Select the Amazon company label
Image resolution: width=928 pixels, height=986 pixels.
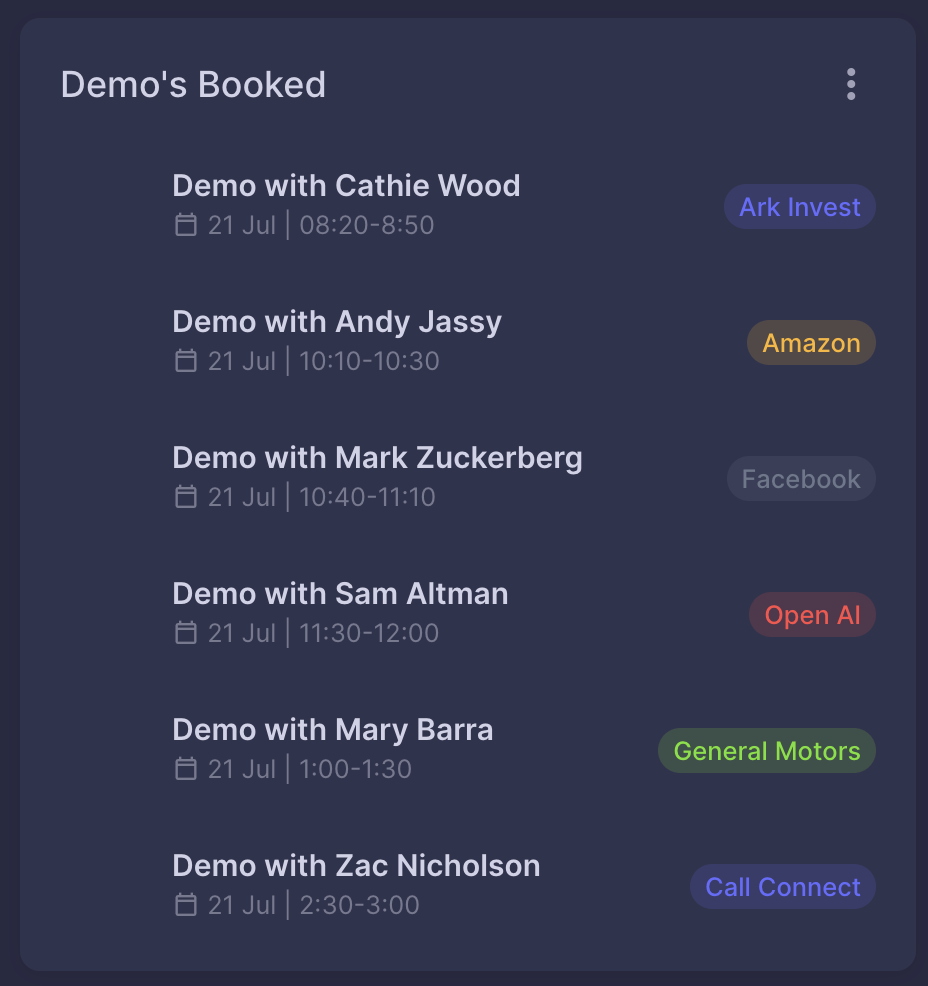click(x=811, y=342)
